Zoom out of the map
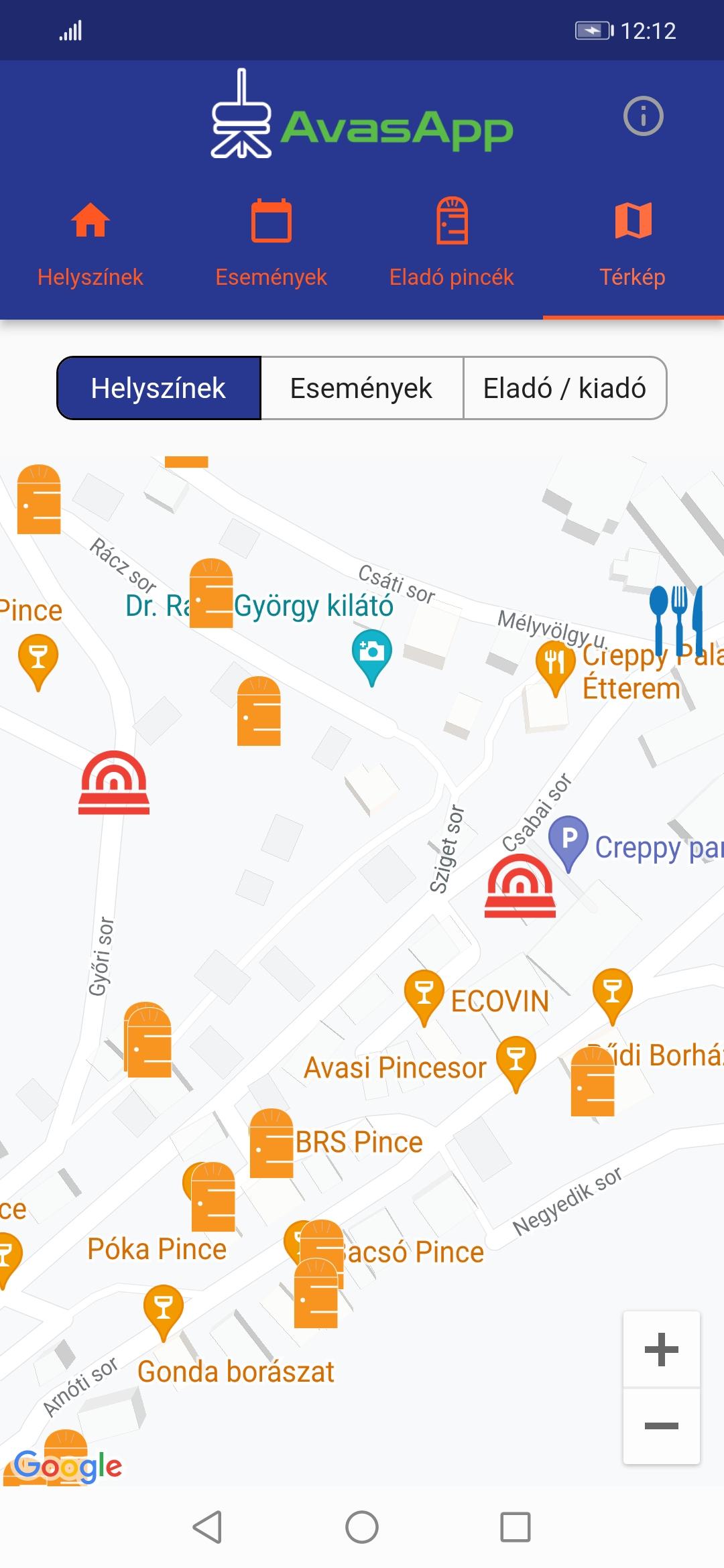The width and height of the screenshot is (724, 1568). click(662, 1426)
